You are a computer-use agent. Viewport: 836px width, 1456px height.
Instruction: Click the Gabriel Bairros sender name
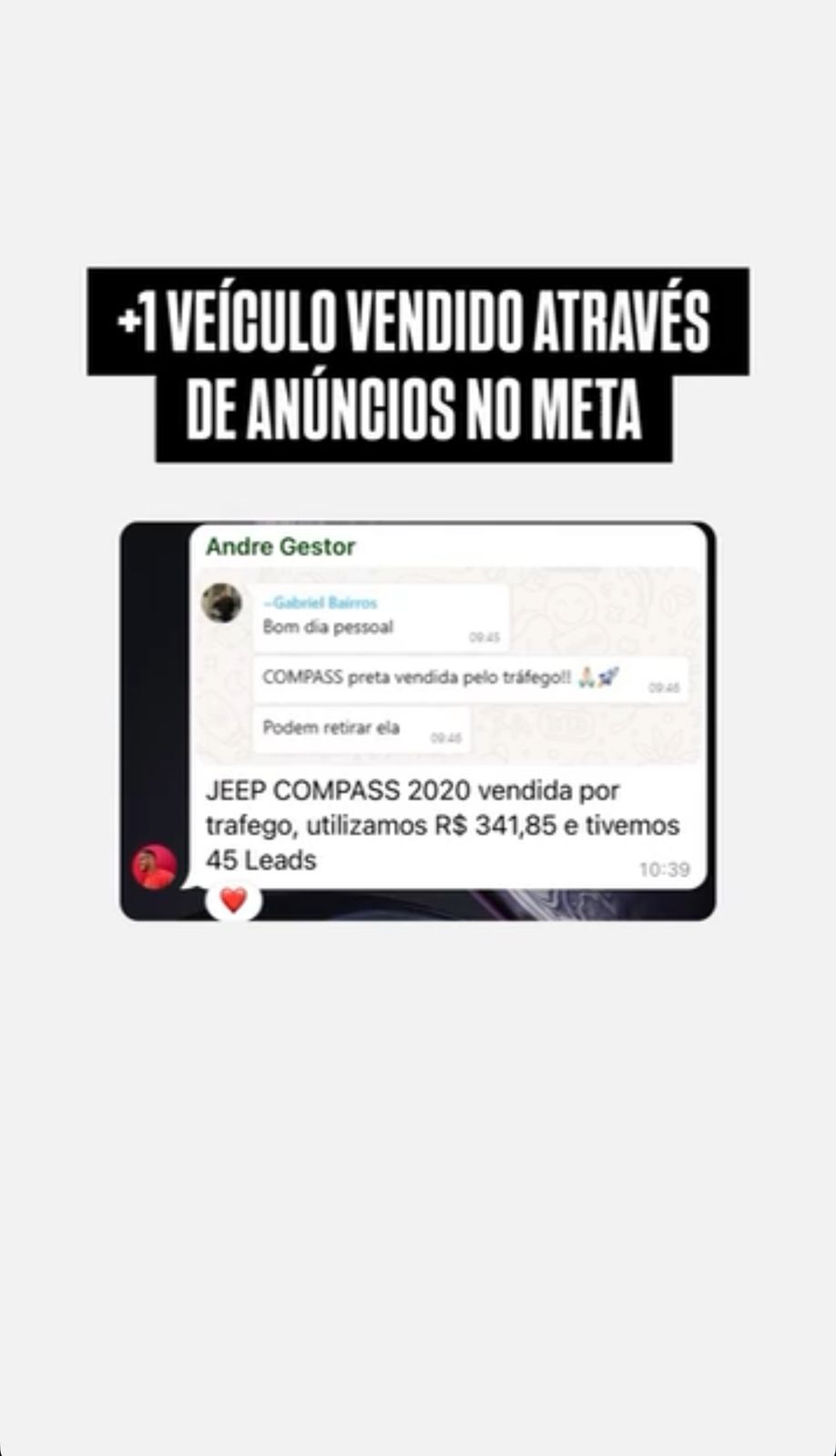click(321, 603)
